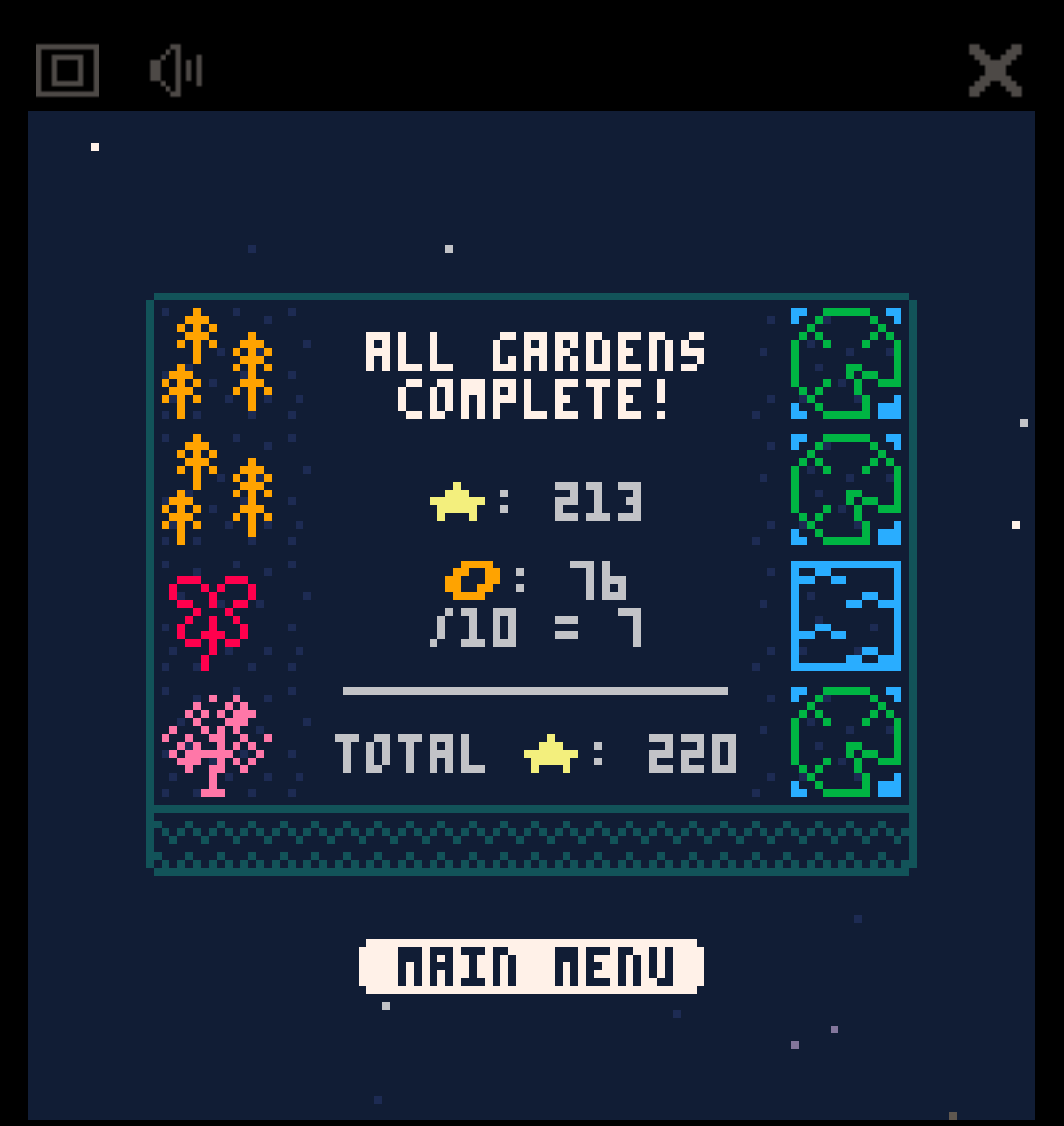Mute the game sound
Screen dimensions: 1064x1126
click(x=175, y=70)
